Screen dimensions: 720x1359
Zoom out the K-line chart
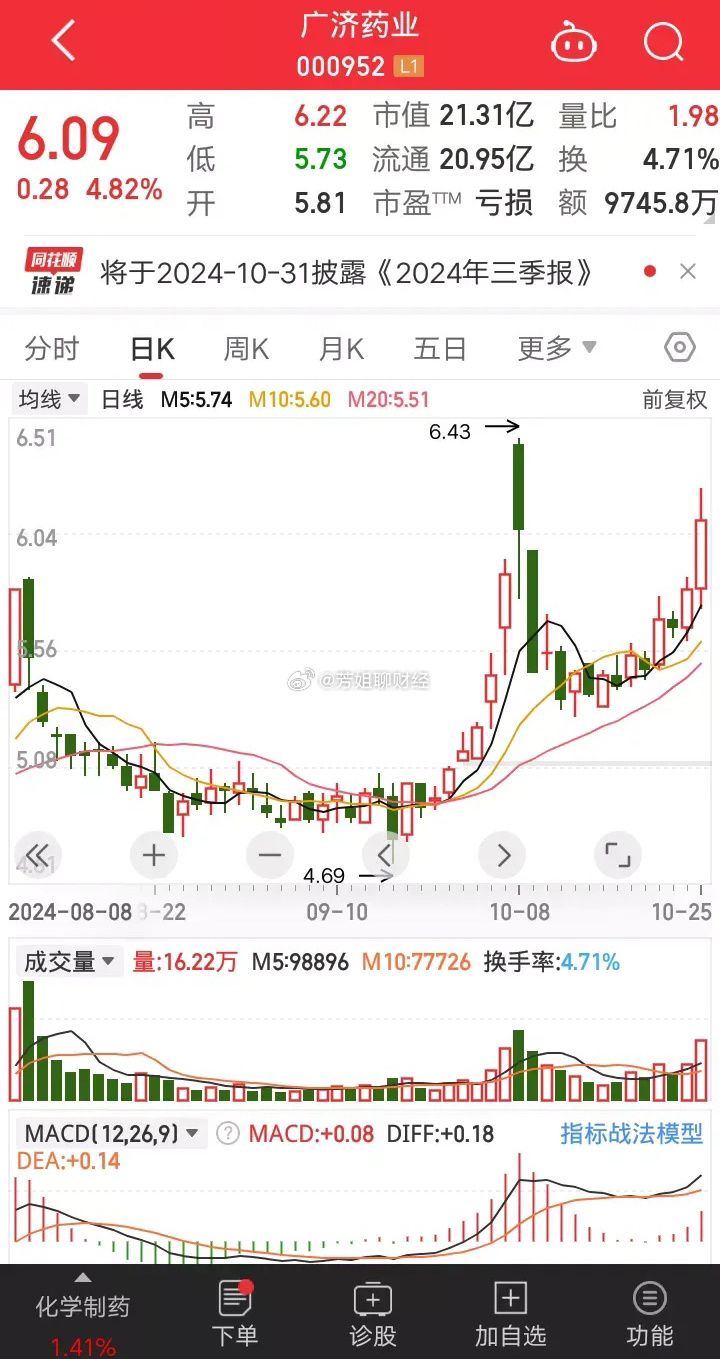(x=270, y=855)
